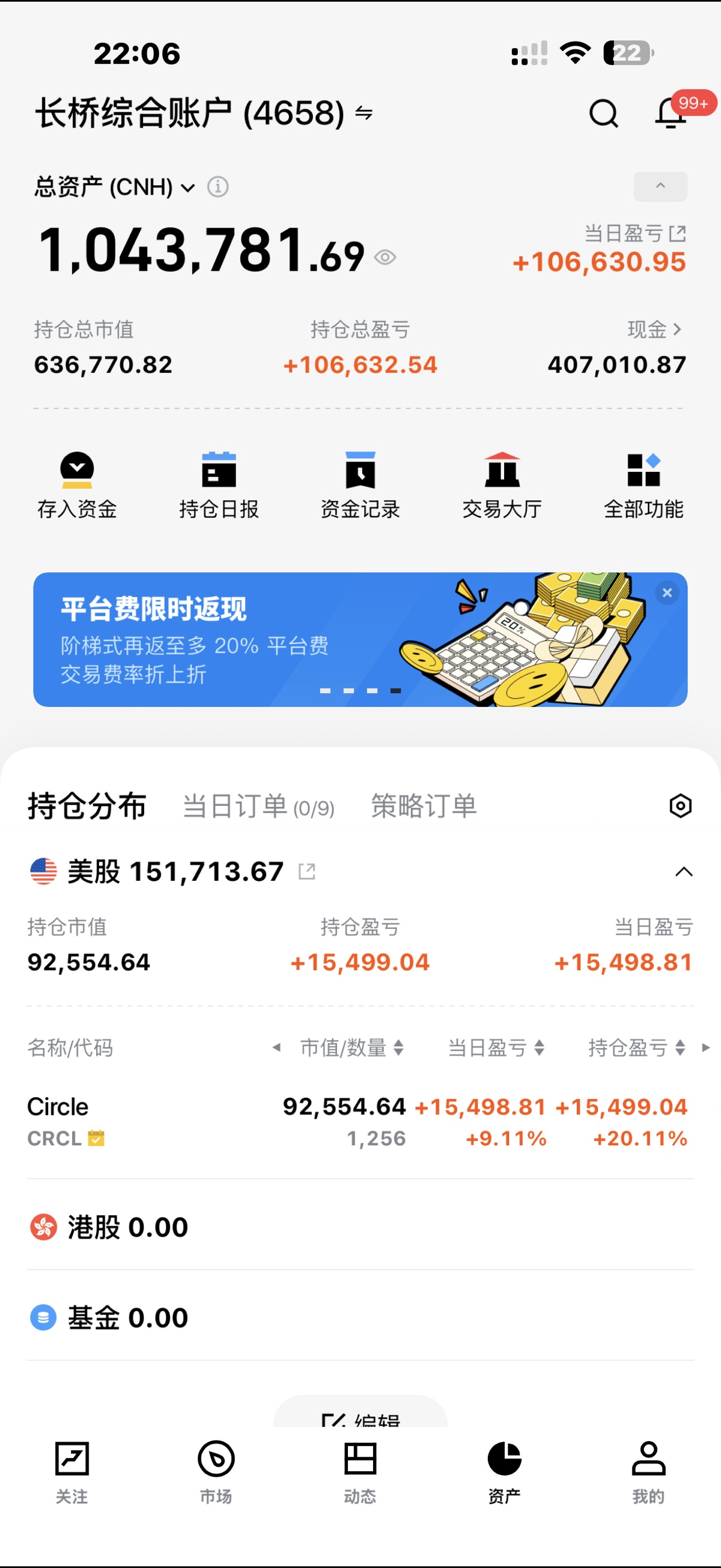Open the 总资产 currency dropdown
The image size is (721, 1568).
[x=188, y=188]
